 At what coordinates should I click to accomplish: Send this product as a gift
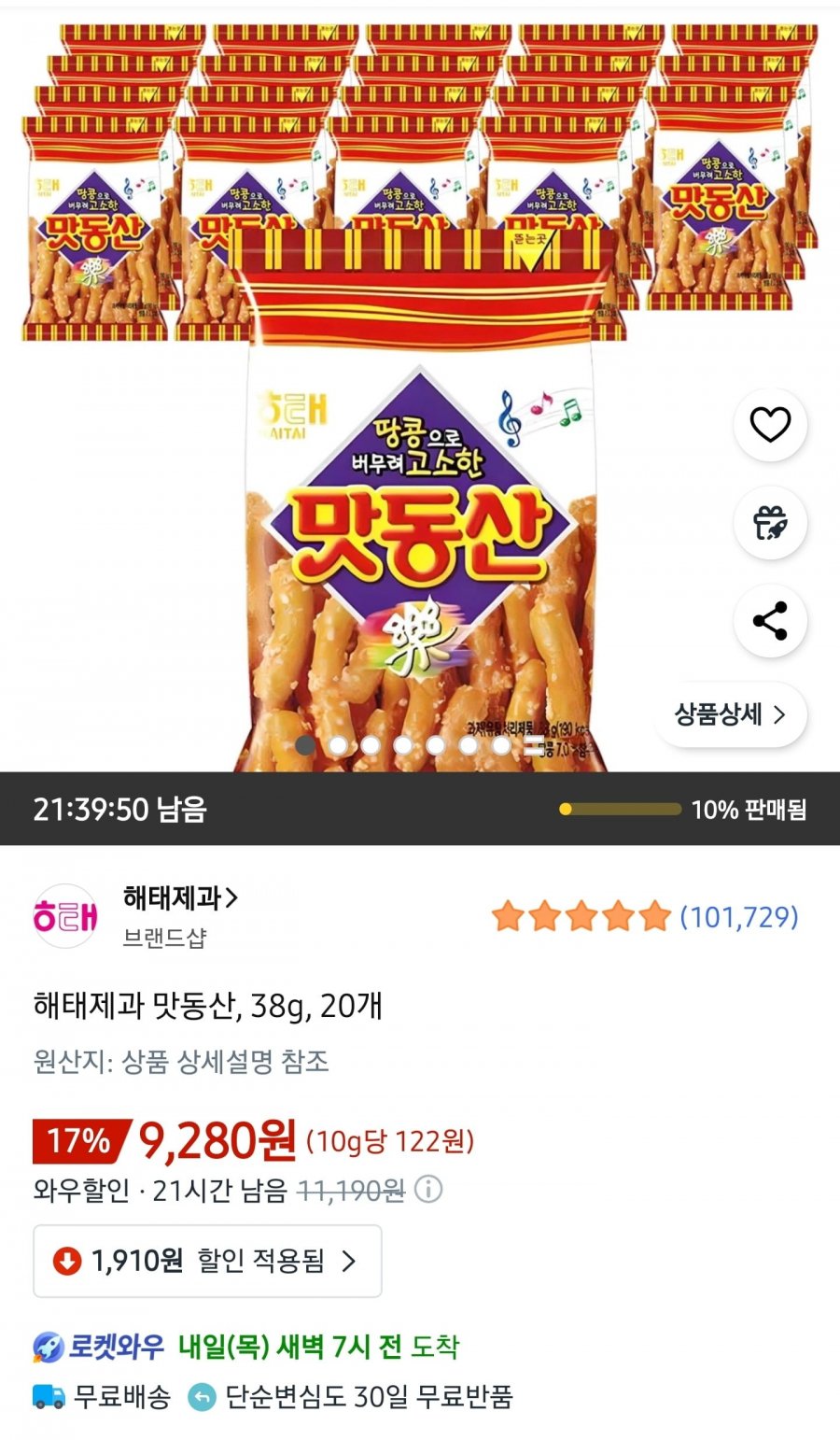click(x=770, y=523)
